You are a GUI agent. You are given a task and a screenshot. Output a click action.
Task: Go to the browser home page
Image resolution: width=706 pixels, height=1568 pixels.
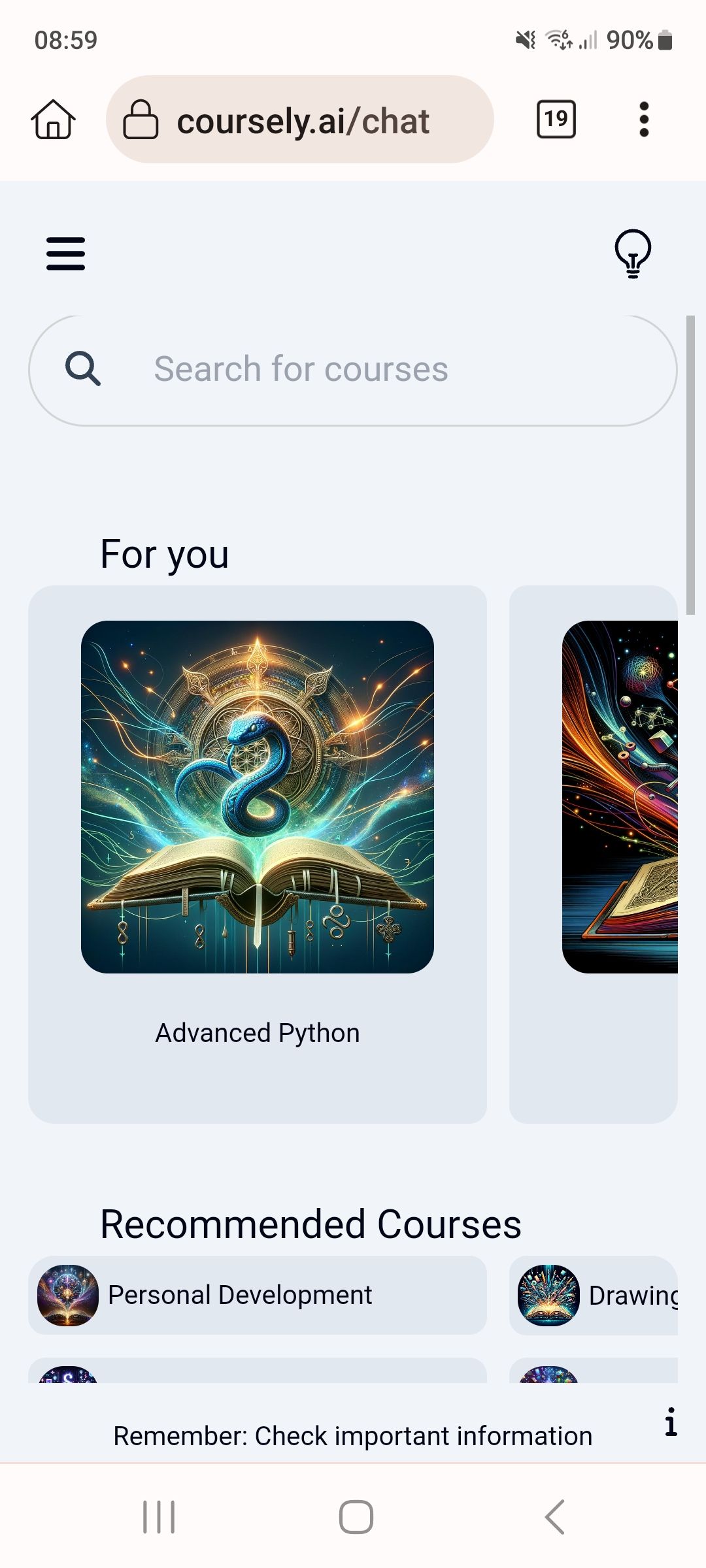coord(53,120)
